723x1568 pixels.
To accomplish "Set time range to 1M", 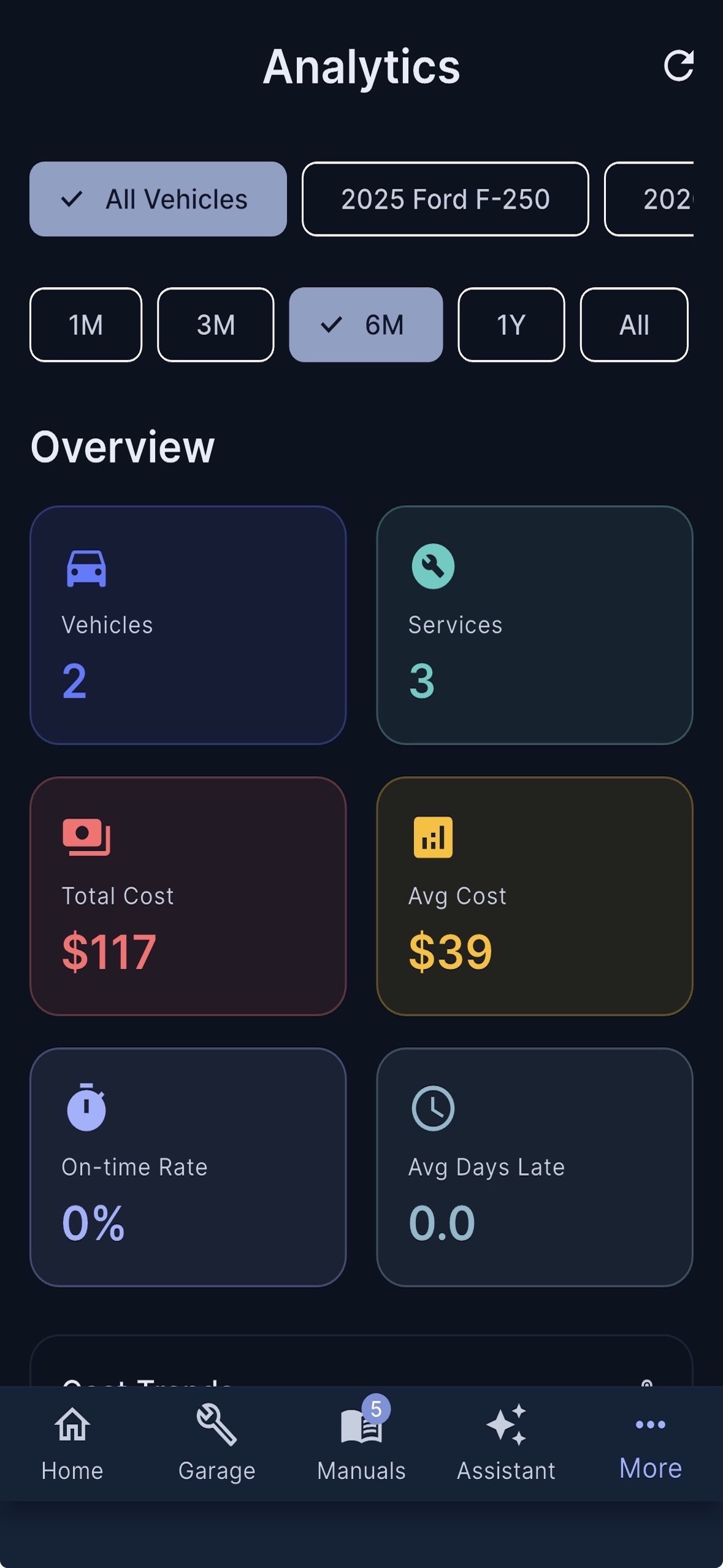I will (86, 325).
